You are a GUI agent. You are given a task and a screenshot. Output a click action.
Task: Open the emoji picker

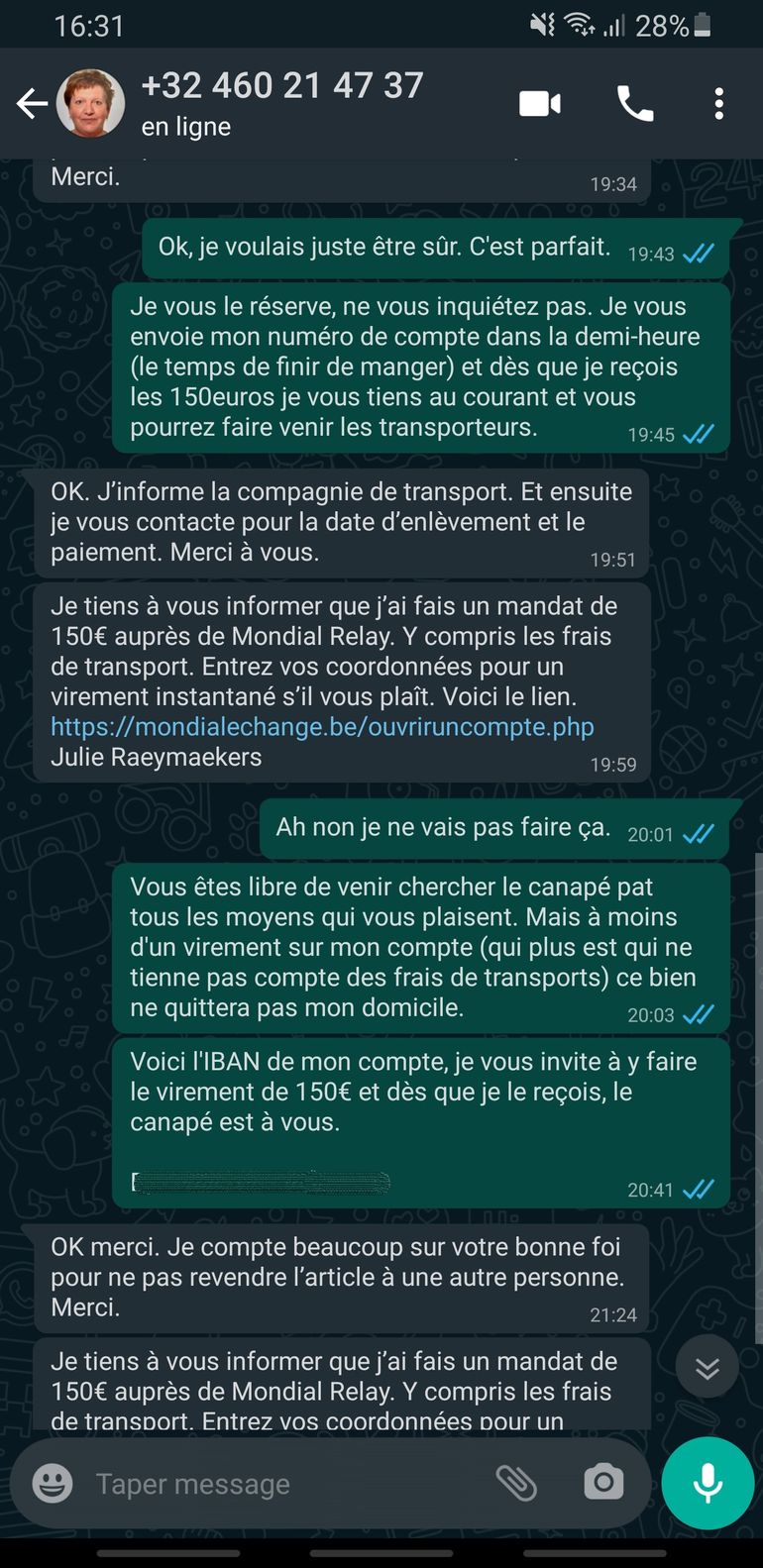tap(53, 1483)
